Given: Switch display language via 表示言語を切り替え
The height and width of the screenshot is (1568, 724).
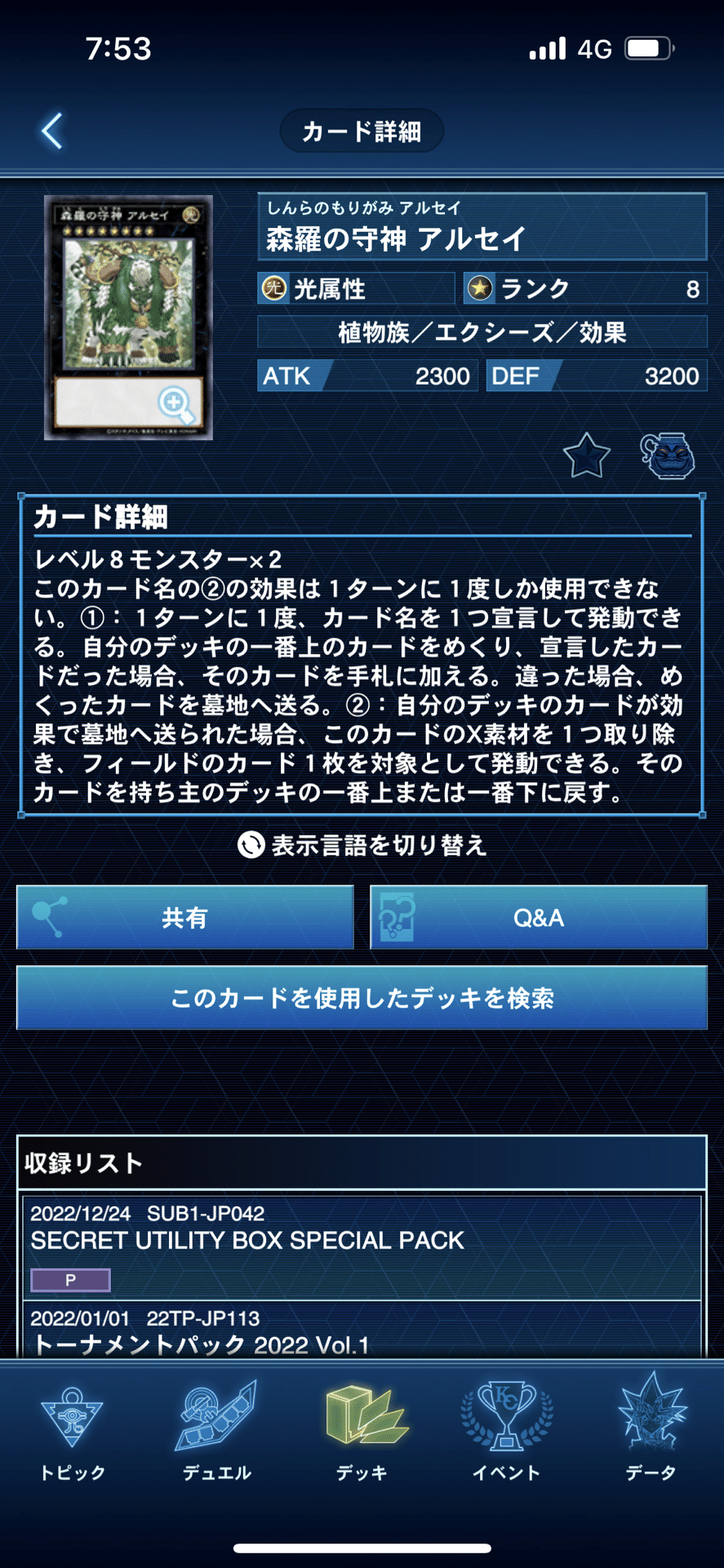Looking at the screenshot, I should 362,844.
